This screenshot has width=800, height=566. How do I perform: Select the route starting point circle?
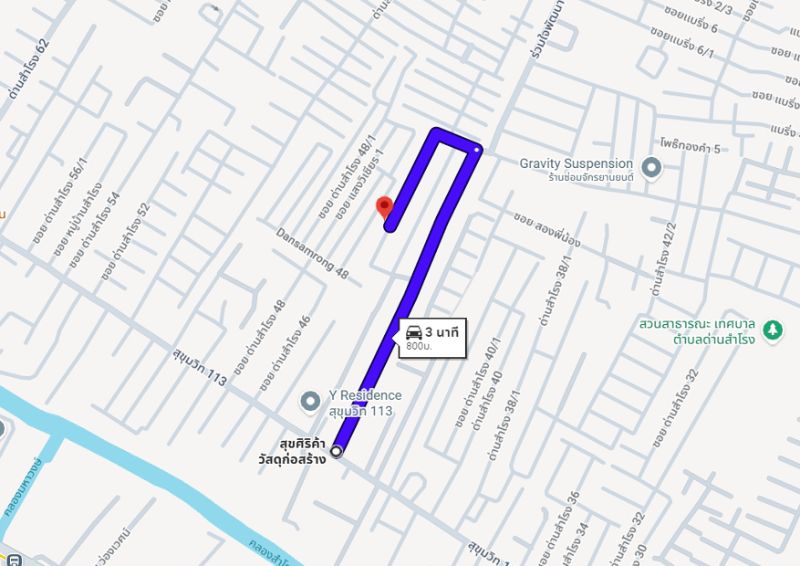(x=335, y=452)
